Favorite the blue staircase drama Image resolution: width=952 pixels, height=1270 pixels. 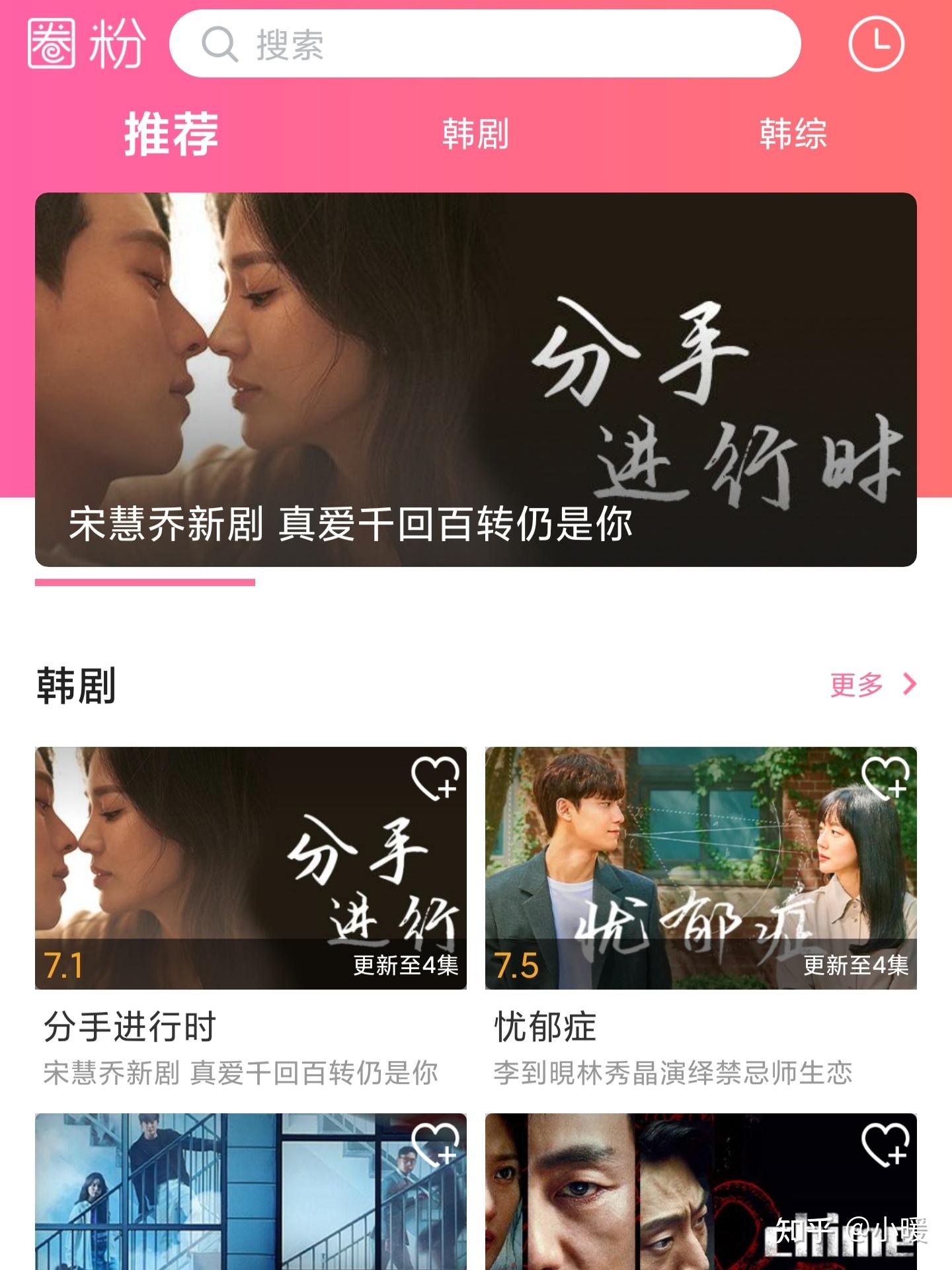(435, 1144)
